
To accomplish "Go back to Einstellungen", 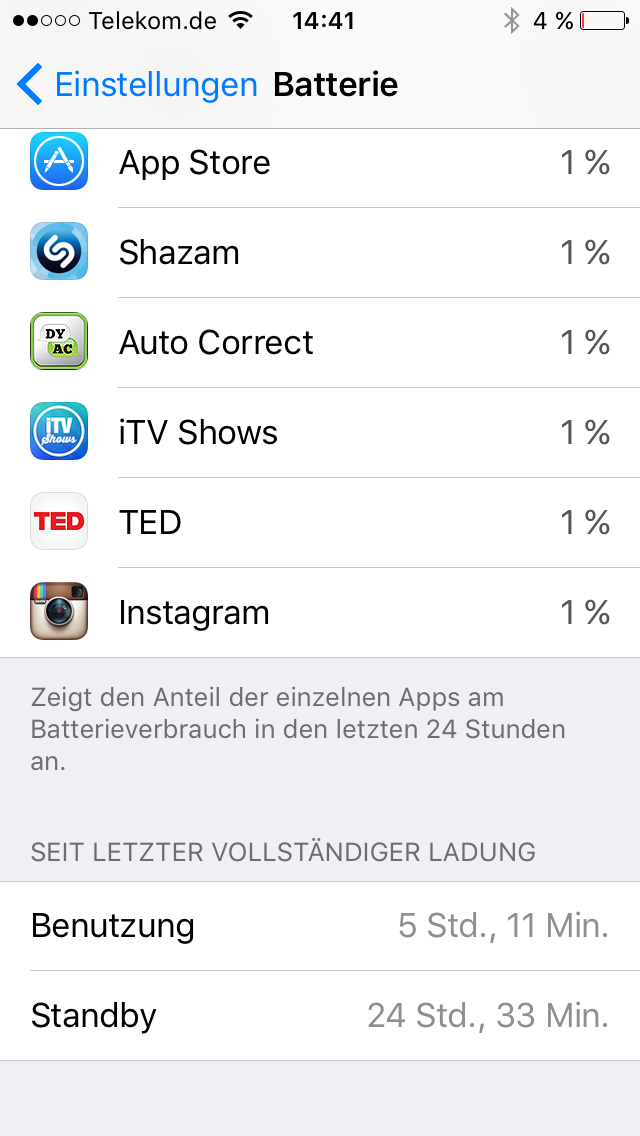I will pos(138,85).
